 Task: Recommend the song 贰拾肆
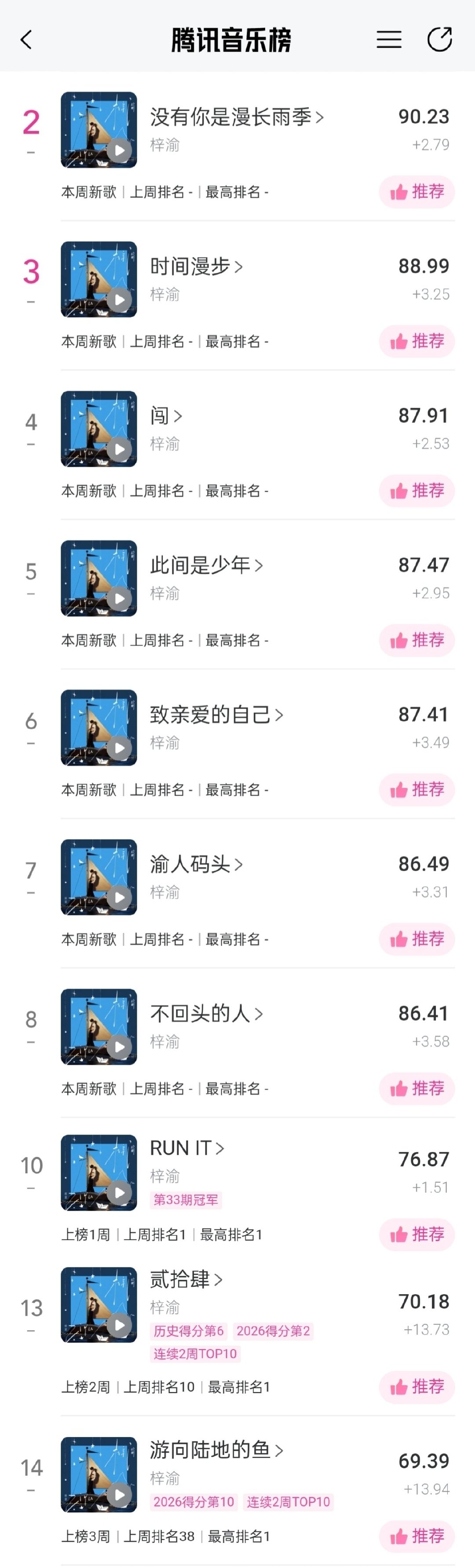[x=417, y=1386]
